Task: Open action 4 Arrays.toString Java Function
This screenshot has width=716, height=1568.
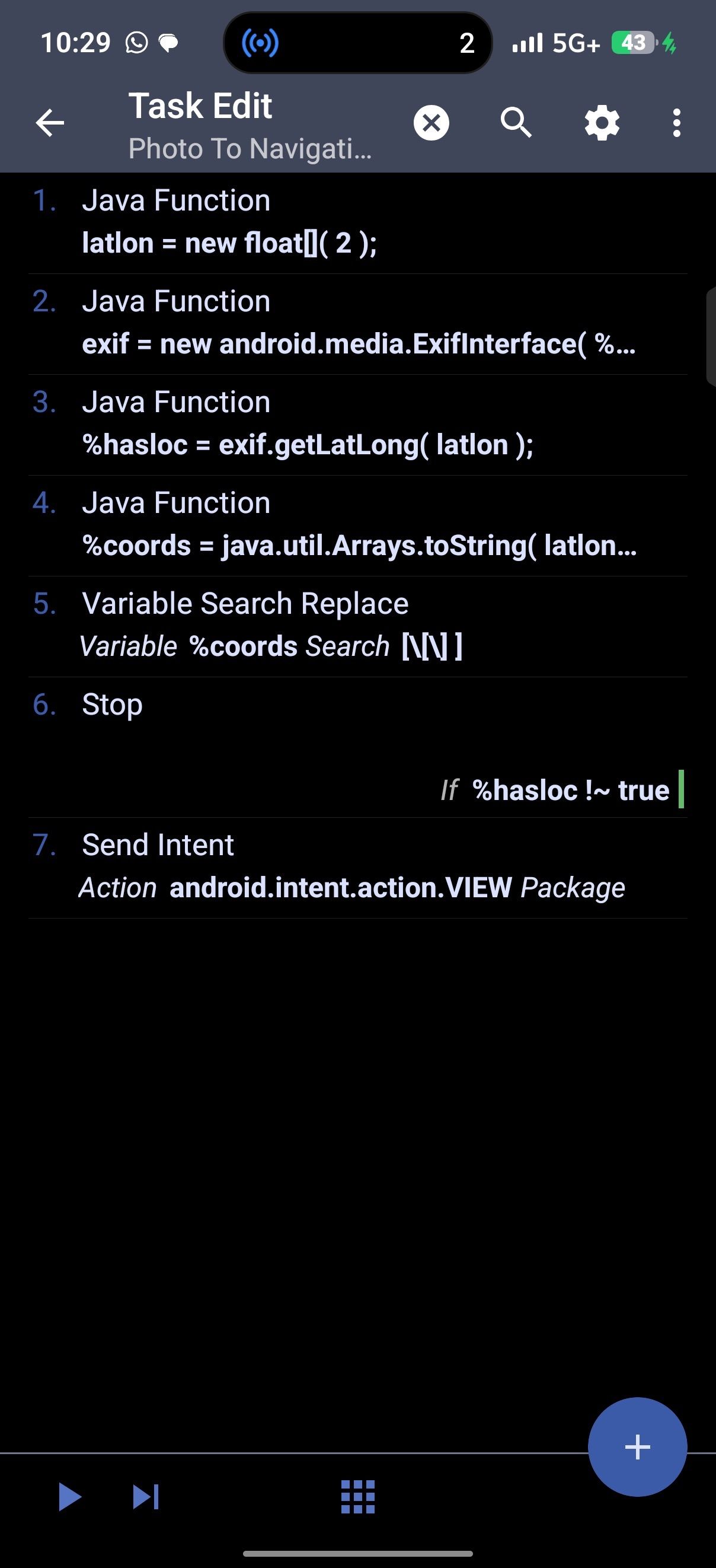Action: click(x=357, y=525)
